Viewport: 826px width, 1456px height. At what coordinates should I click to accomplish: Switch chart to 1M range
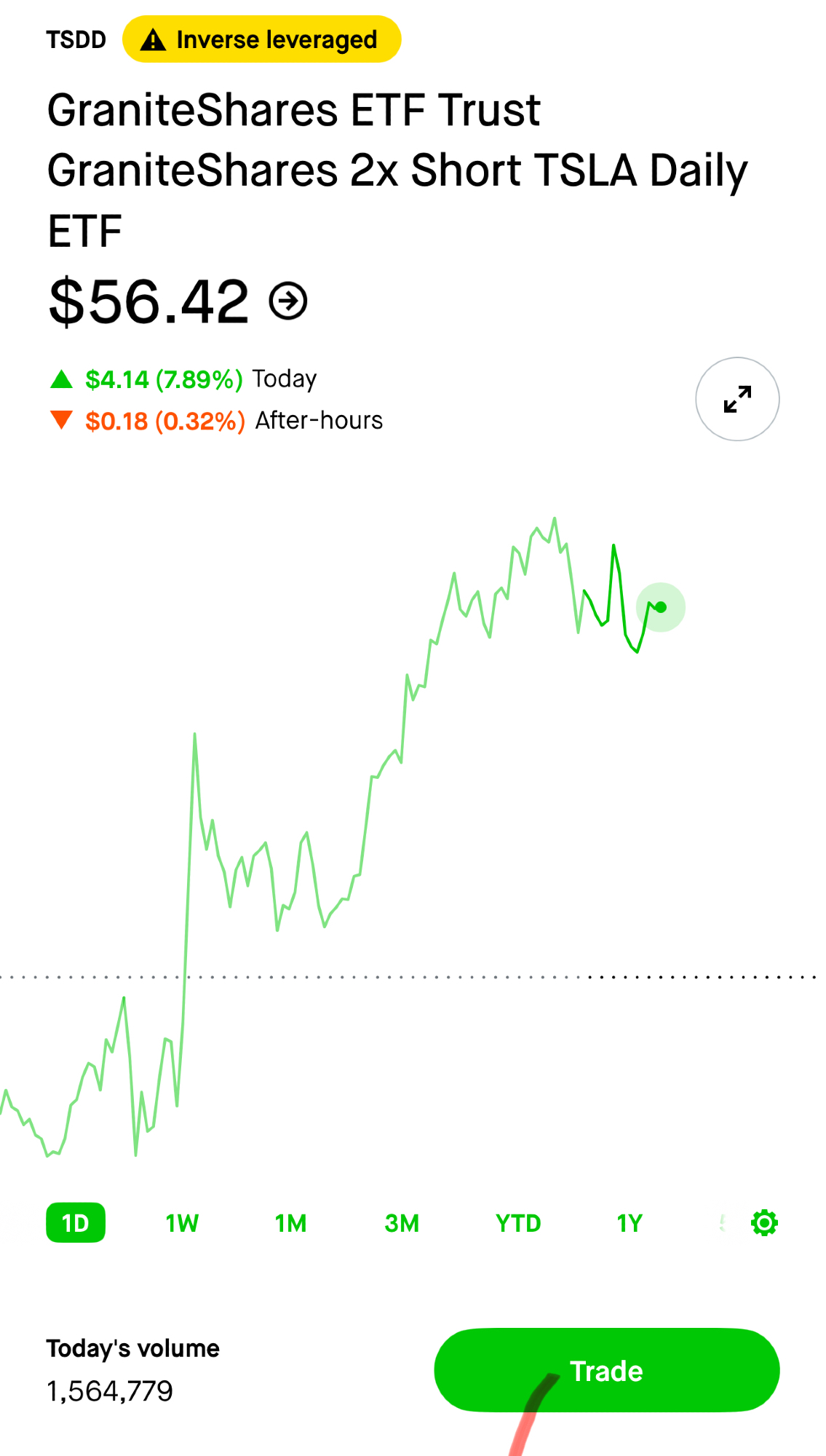(x=290, y=1223)
